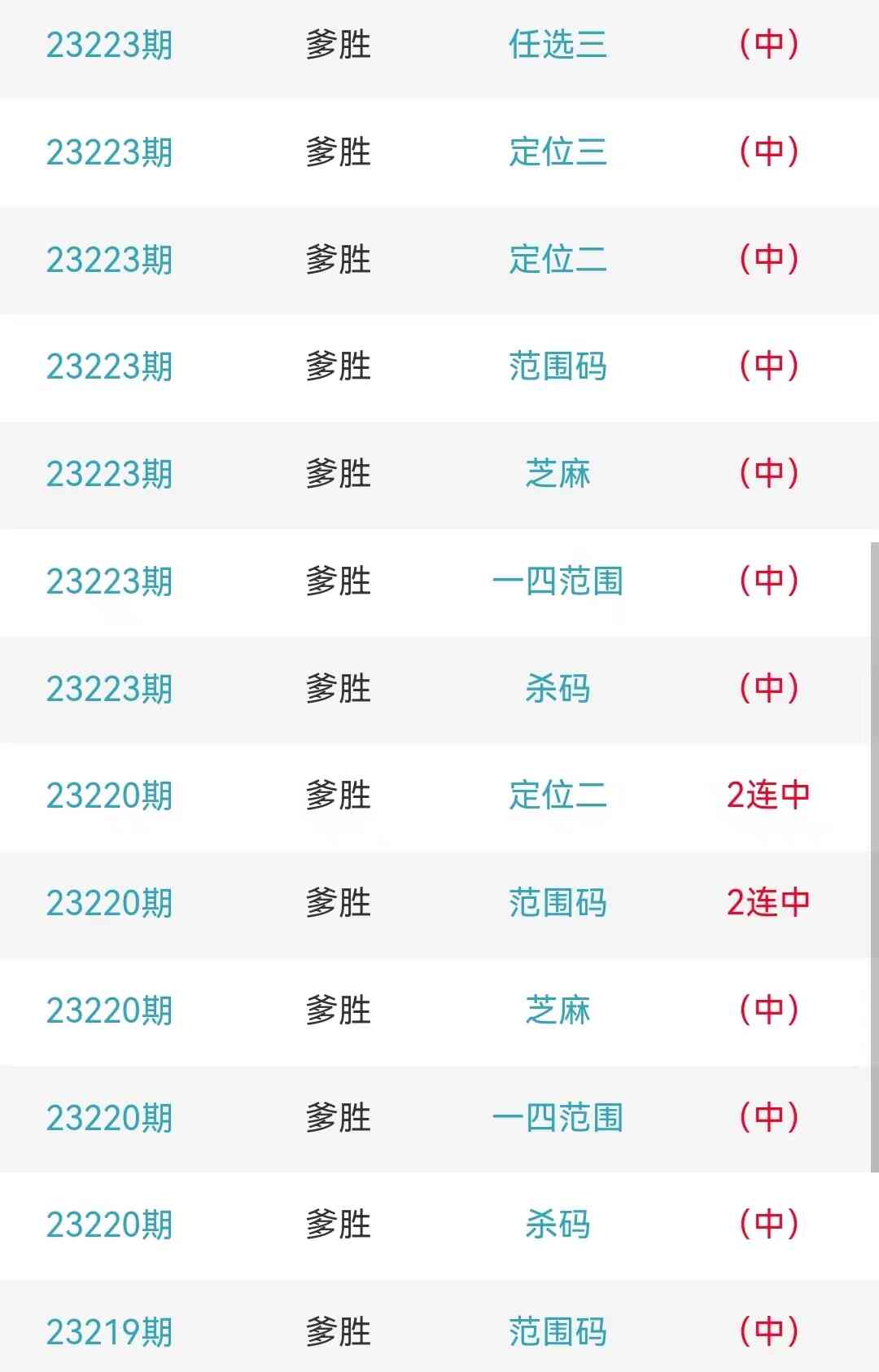Open the 23220期 一四范围 prediction

pos(558,1118)
